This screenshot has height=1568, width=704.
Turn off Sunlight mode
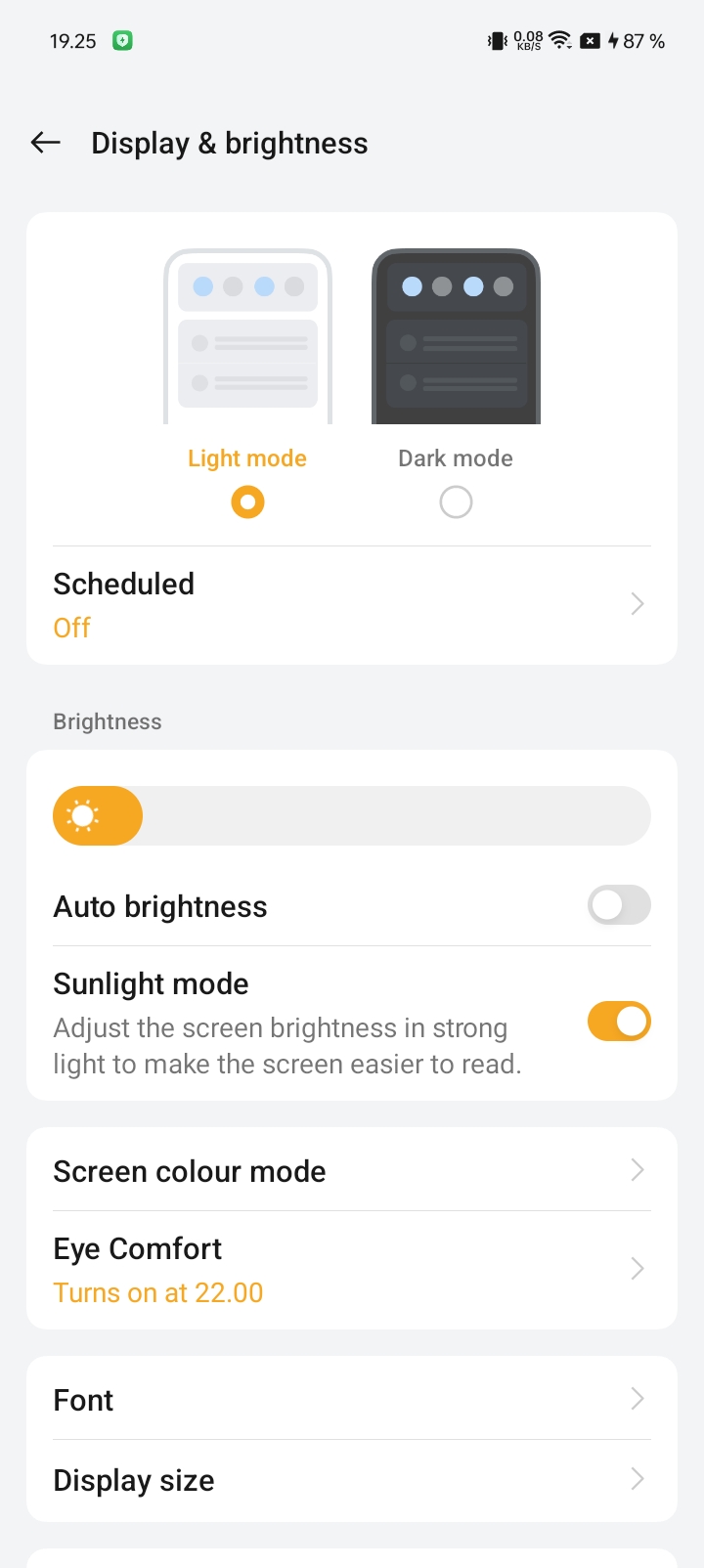point(618,1022)
